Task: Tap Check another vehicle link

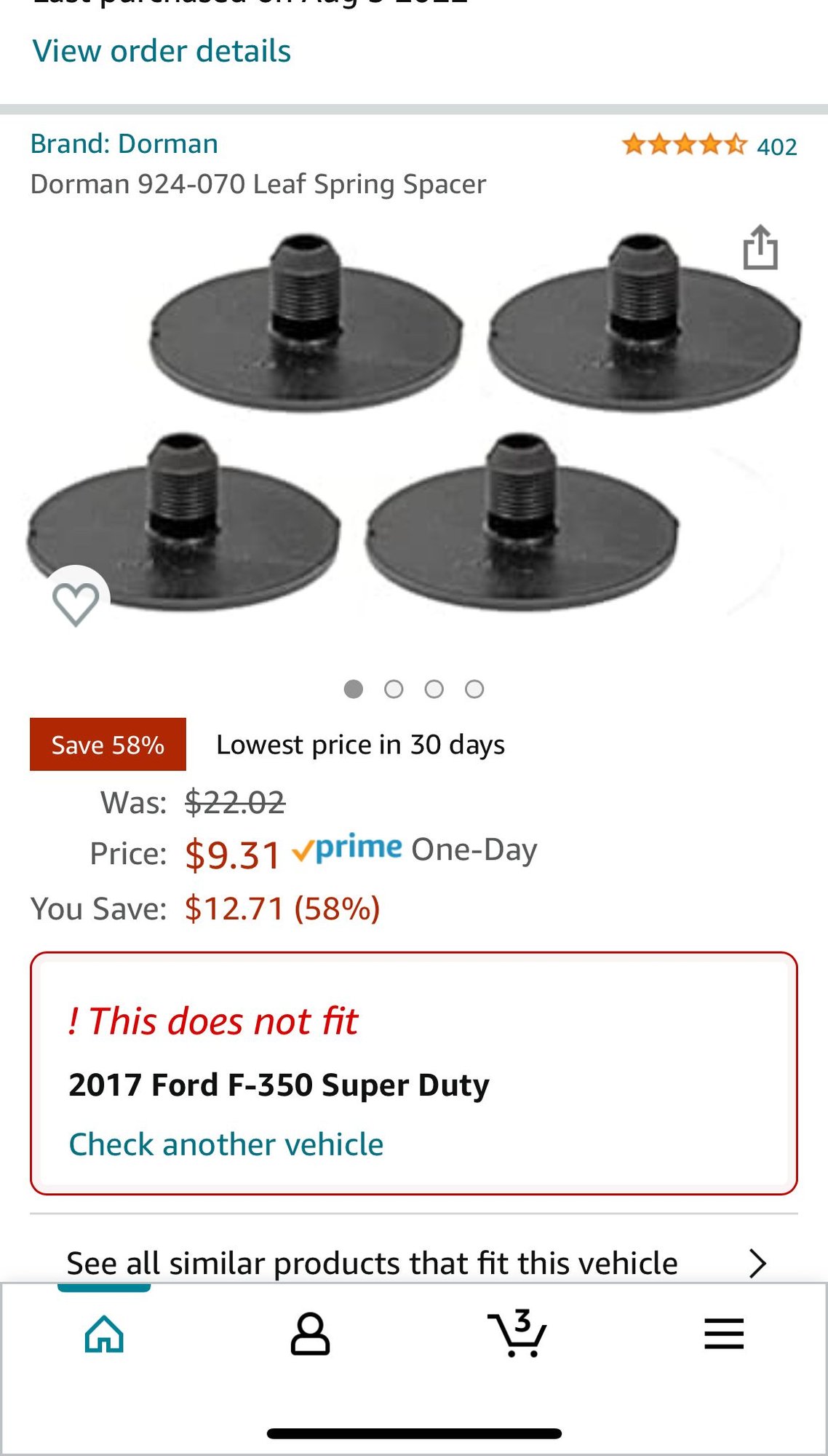Action: pyautogui.click(x=226, y=1144)
